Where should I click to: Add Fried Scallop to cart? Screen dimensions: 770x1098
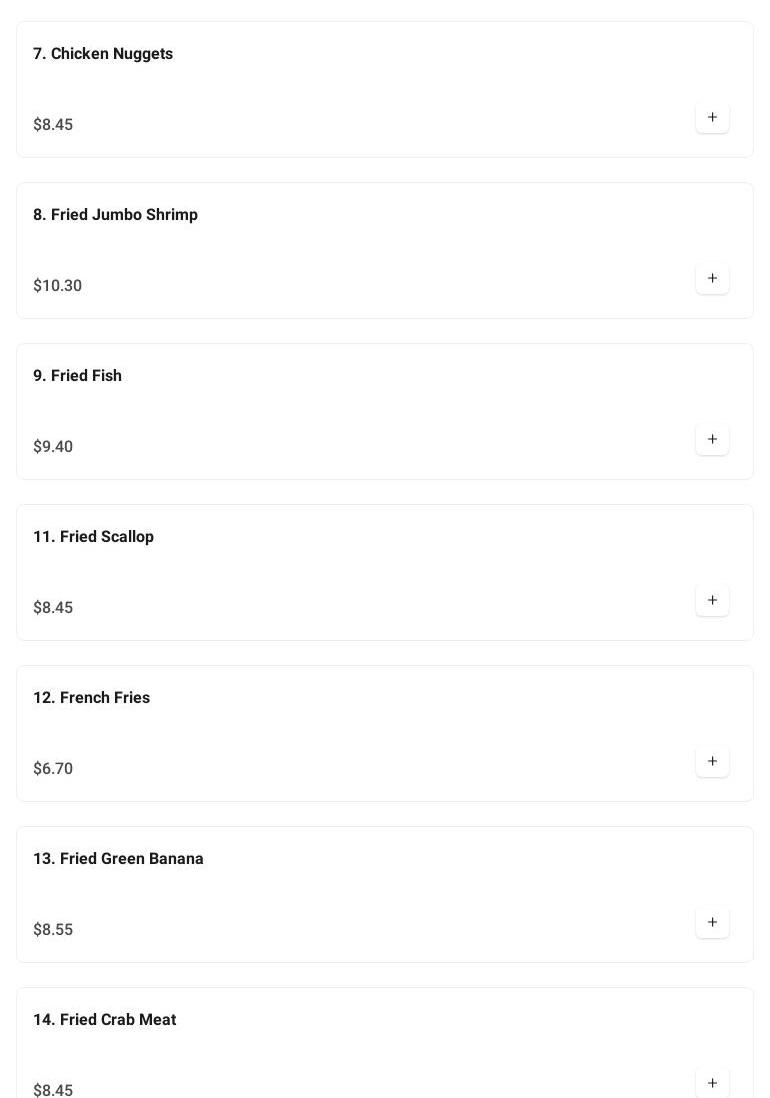[712, 601]
